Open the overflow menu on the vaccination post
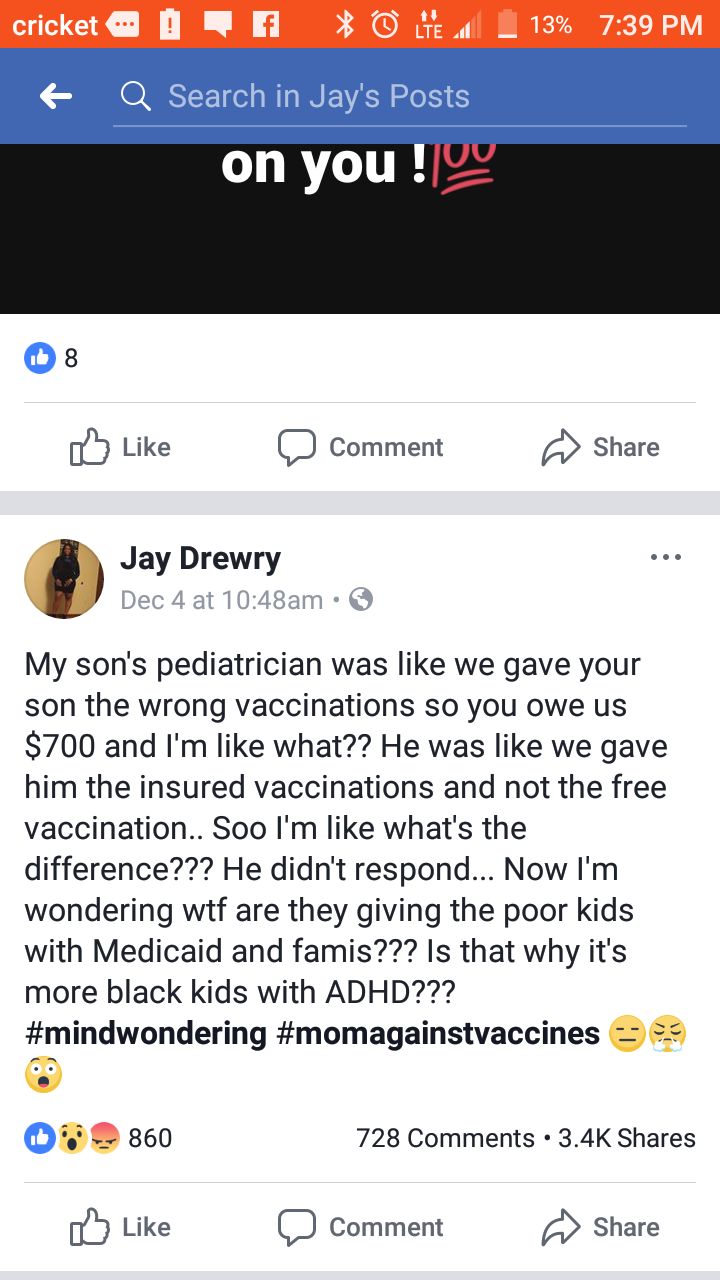Screen dimensions: 720x1280 point(665,557)
